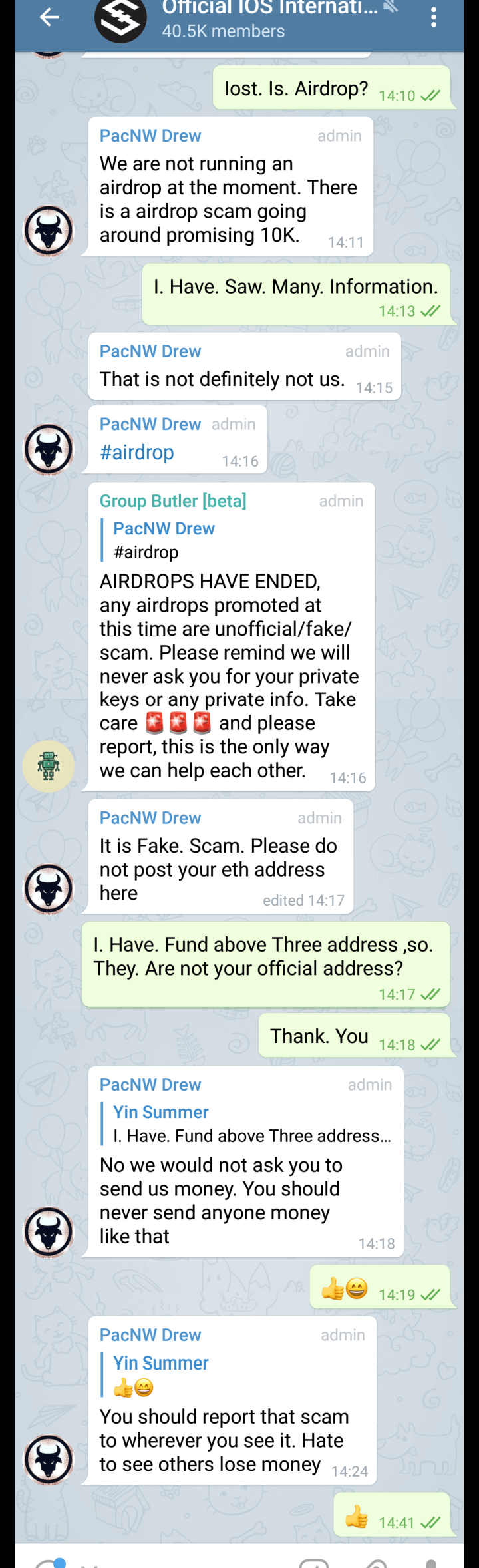Open the Official IOS group info header
The height and width of the screenshot is (1568, 479).
(266, 19)
